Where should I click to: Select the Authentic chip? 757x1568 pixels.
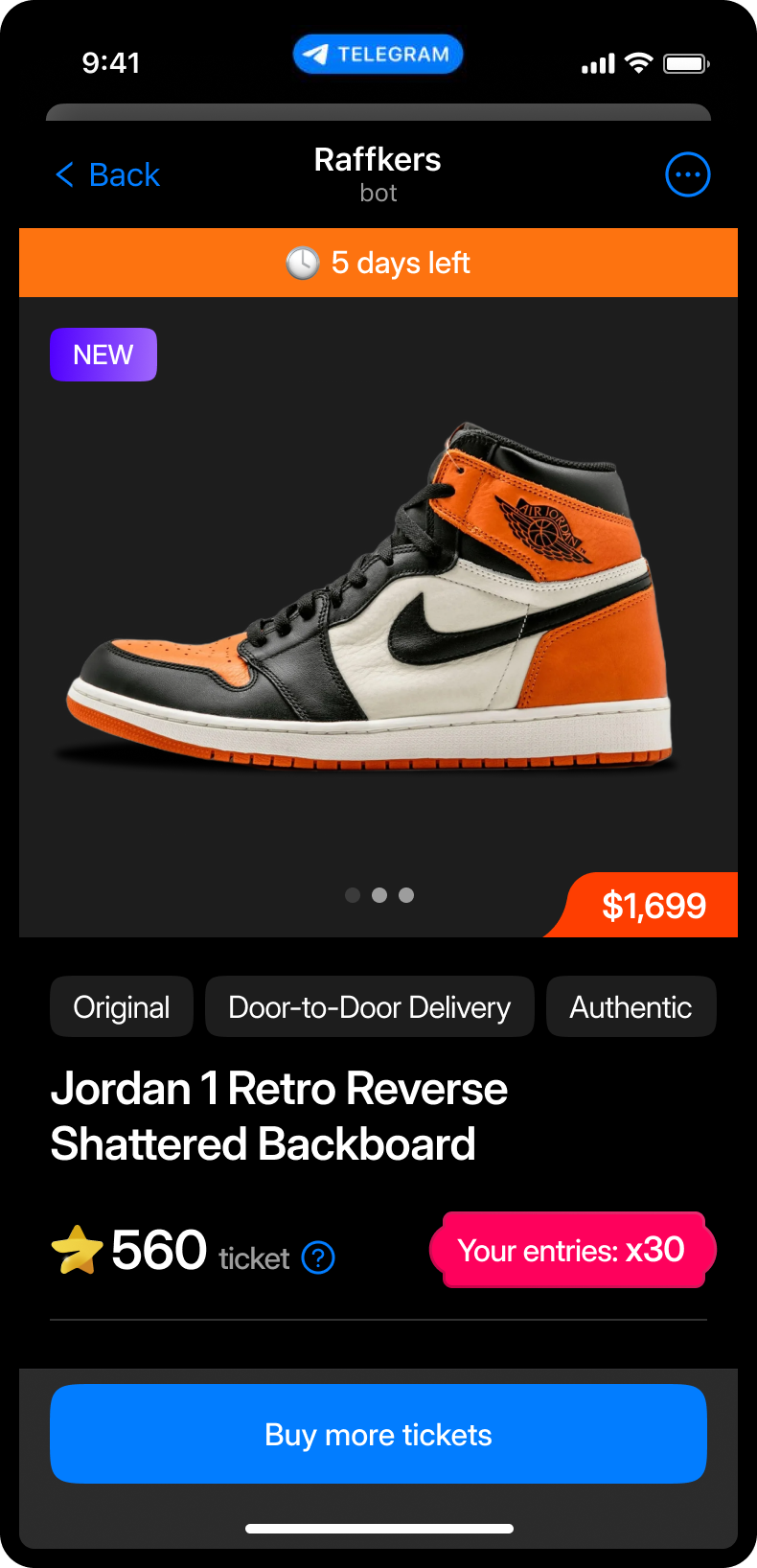(631, 1007)
